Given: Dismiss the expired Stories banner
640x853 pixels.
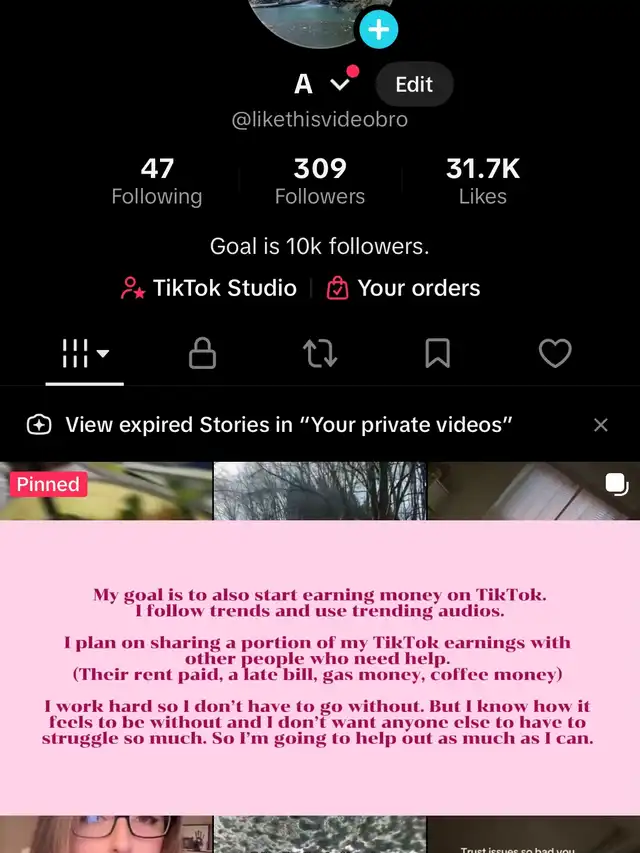Looking at the screenshot, I should click(x=601, y=425).
